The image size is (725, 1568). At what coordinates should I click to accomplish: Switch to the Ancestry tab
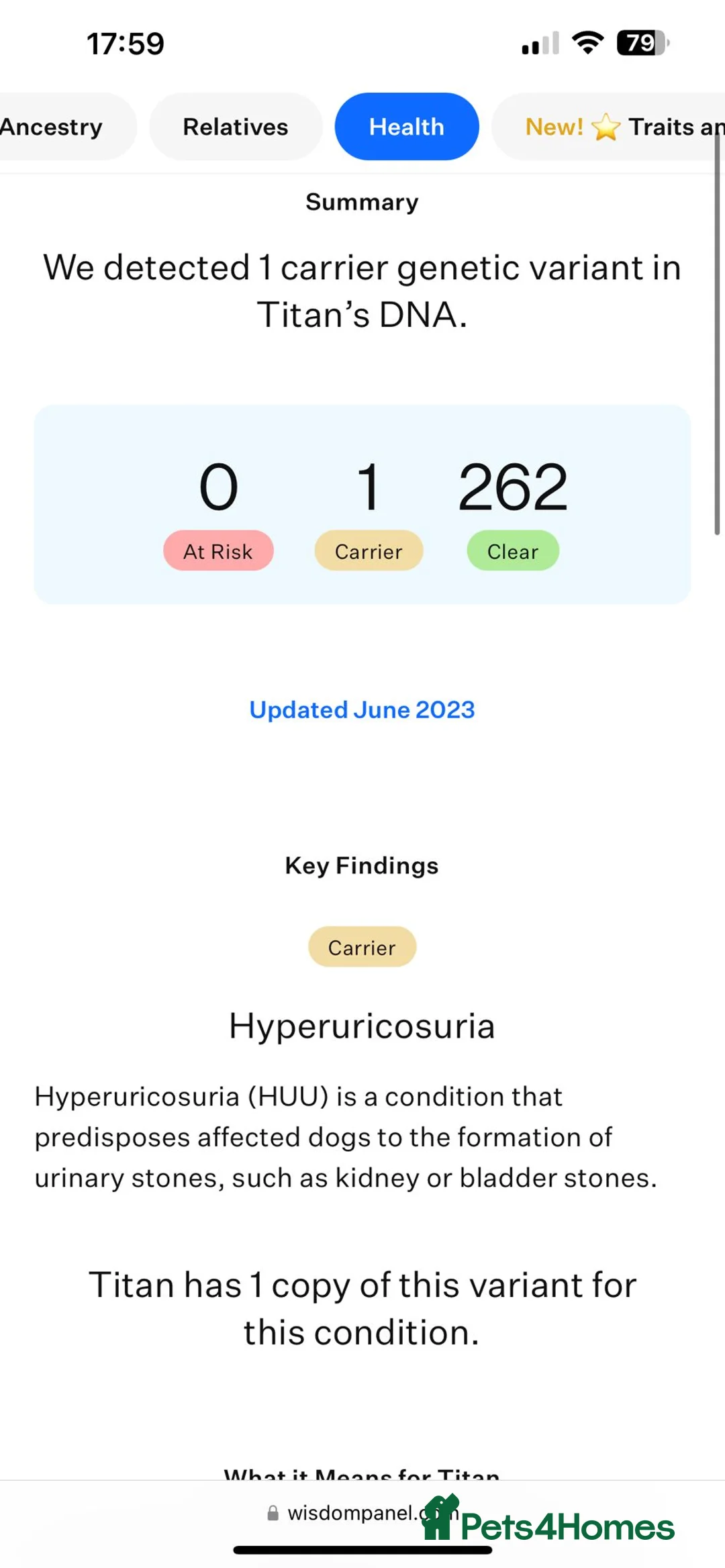tap(54, 127)
